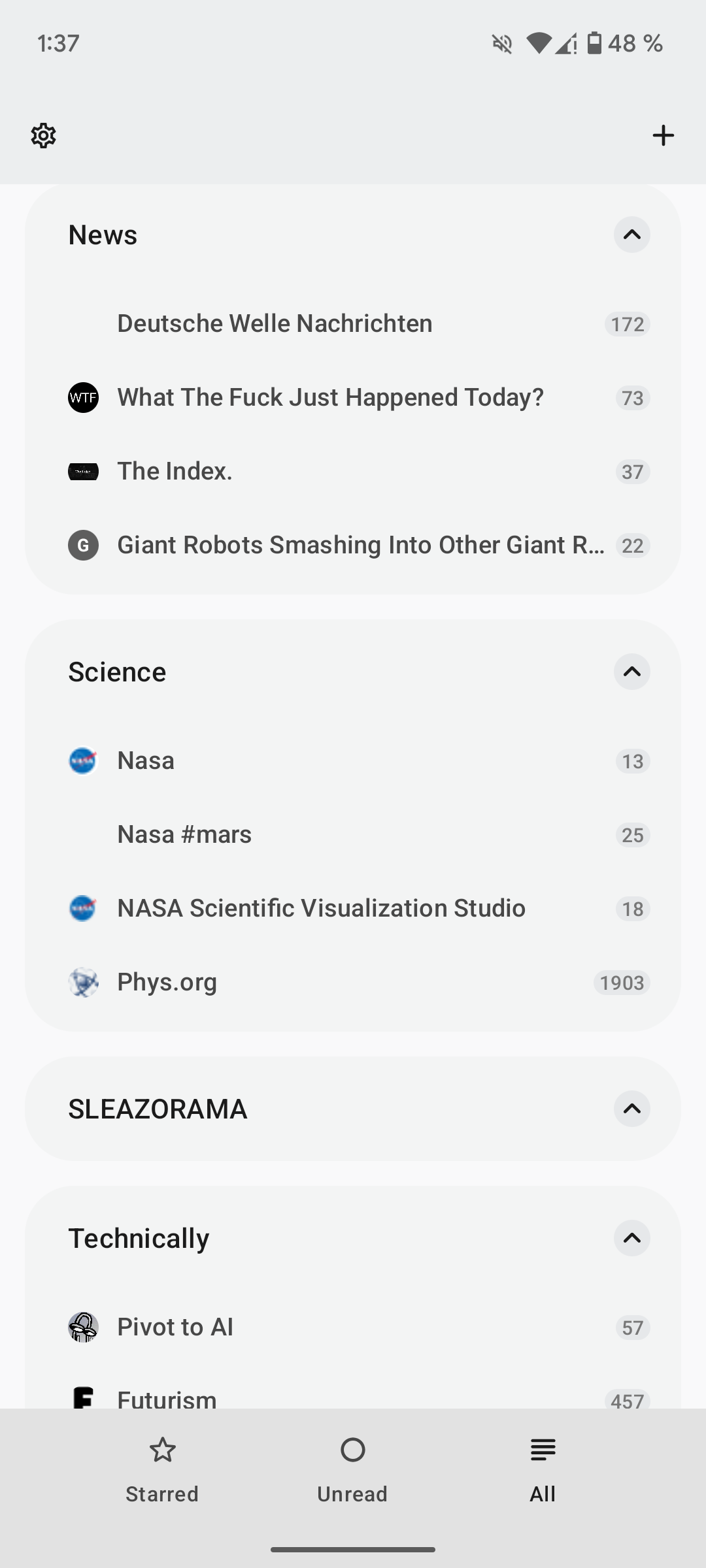Collapse the Science group
The height and width of the screenshot is (1568, 706).
631,672
